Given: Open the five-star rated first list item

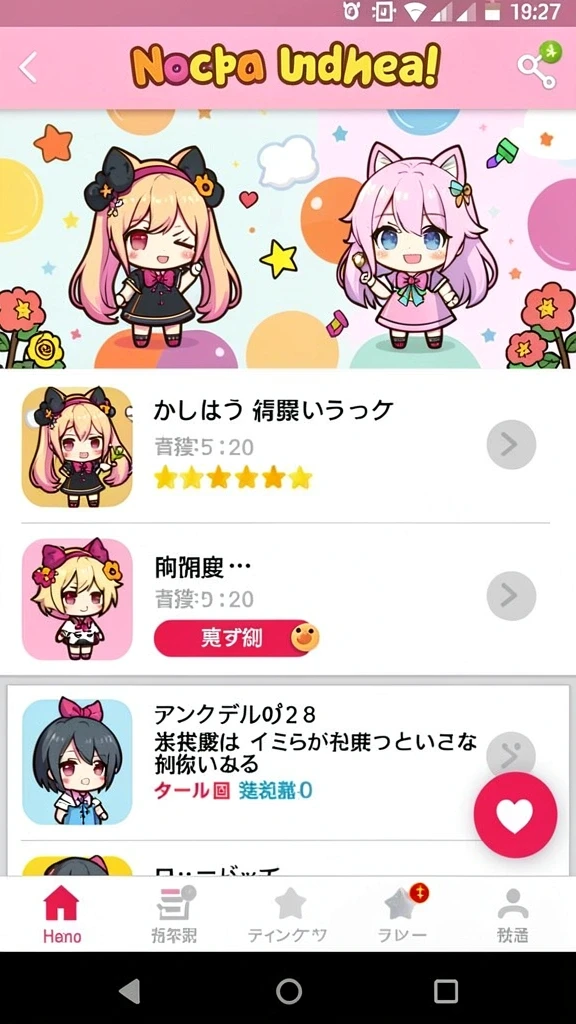Looking at the screenshot, I should [x=288, y=446].
